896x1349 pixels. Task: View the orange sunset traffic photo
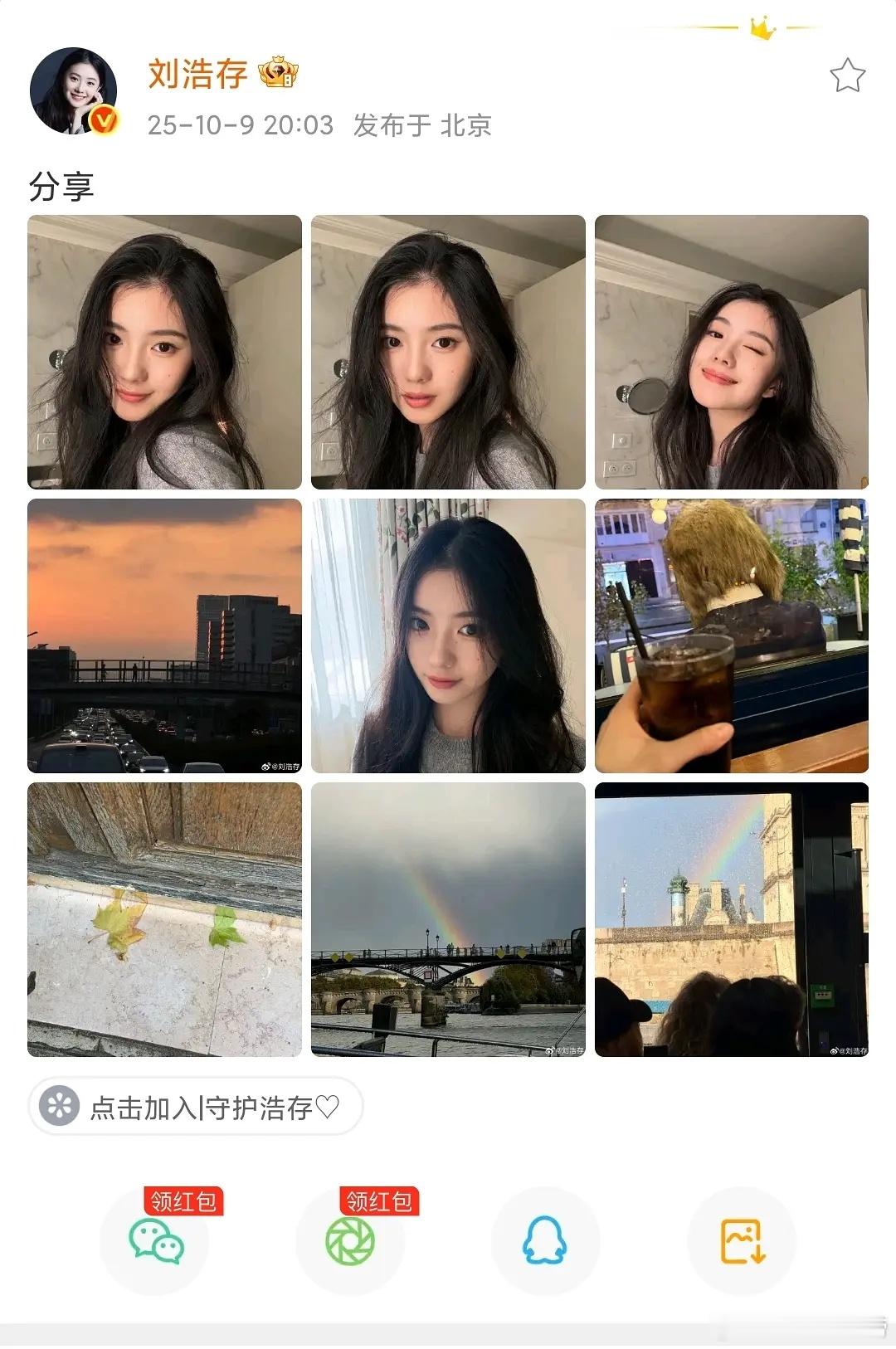click(164, 636)
